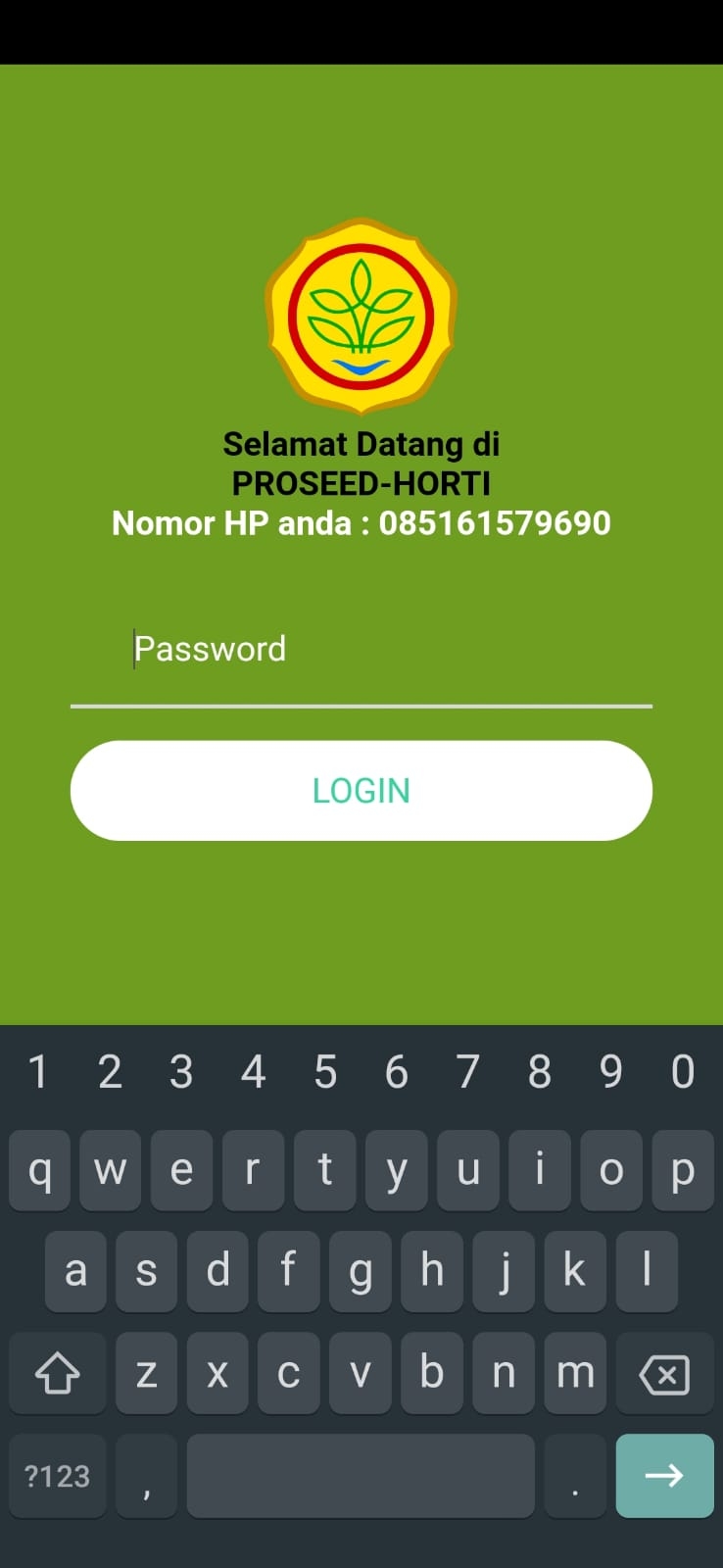The width and height of the screenshot is (723, 1568).
Task: Focus the Password input field
Action: 361,650
